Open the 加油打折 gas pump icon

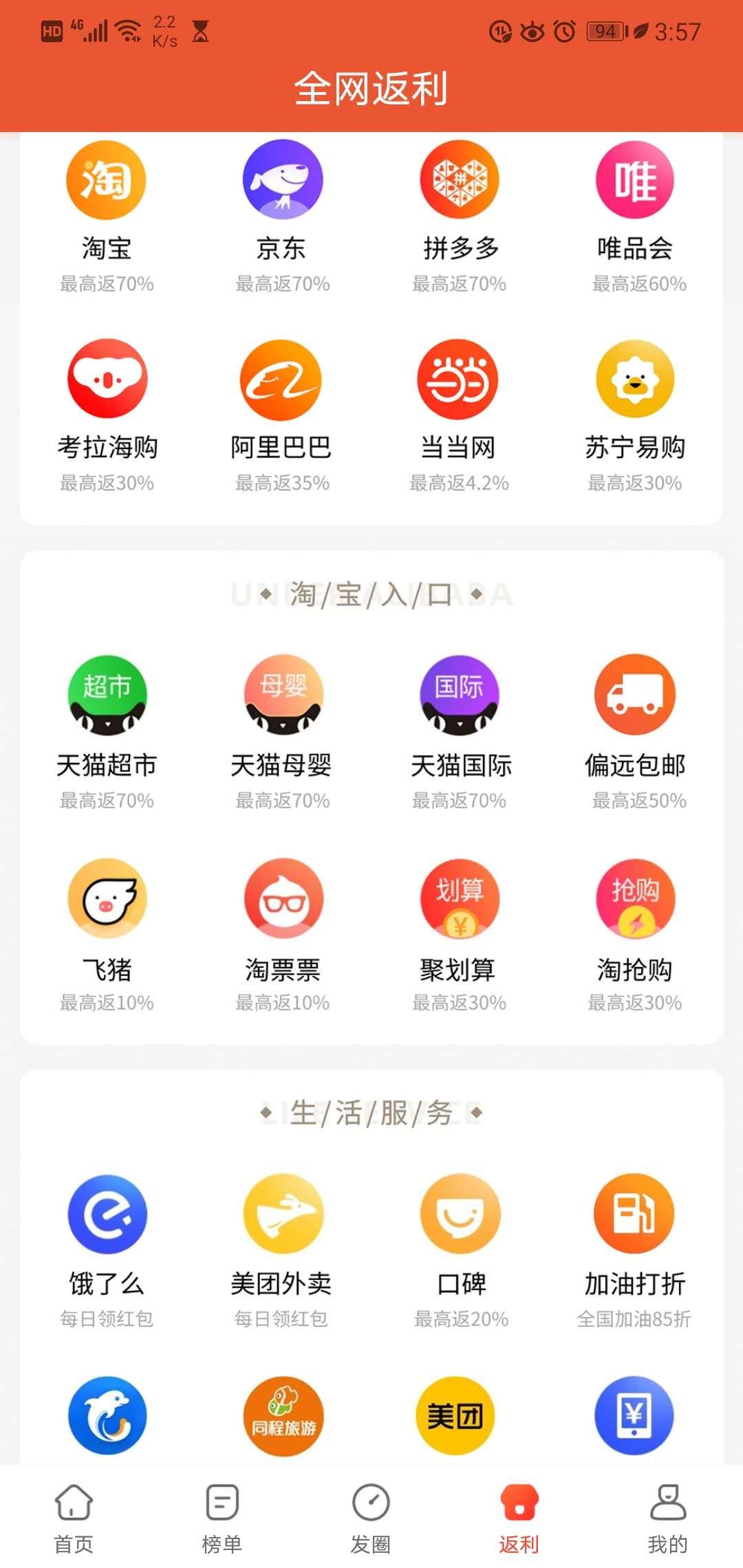635,1214
